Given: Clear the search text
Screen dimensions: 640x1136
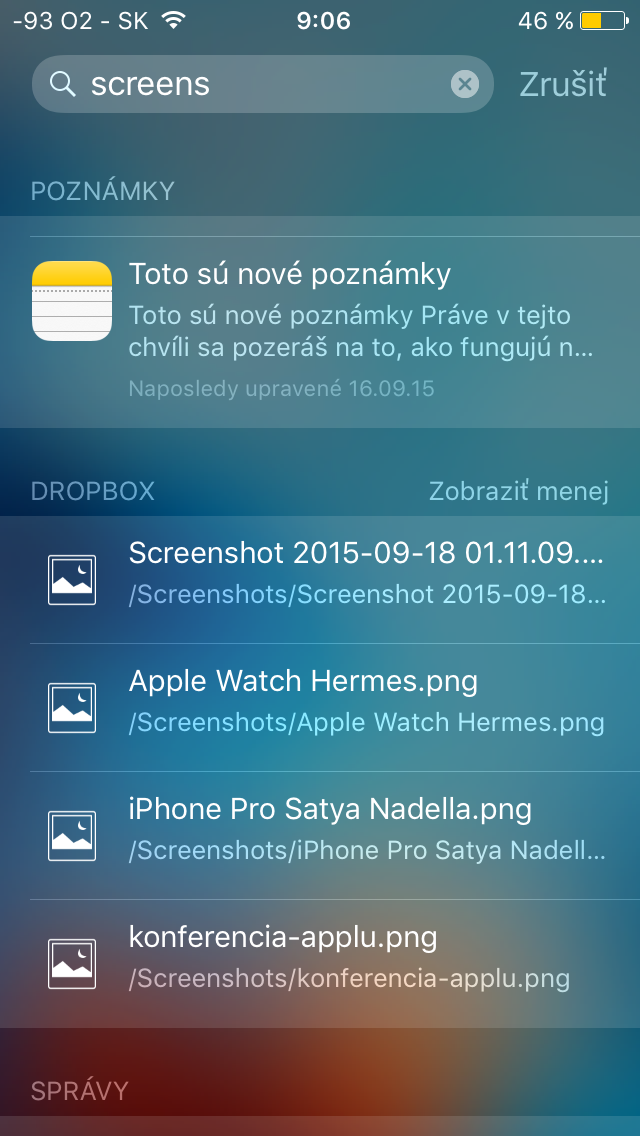Looking at the screenshot, I should (x=464, y=85).
